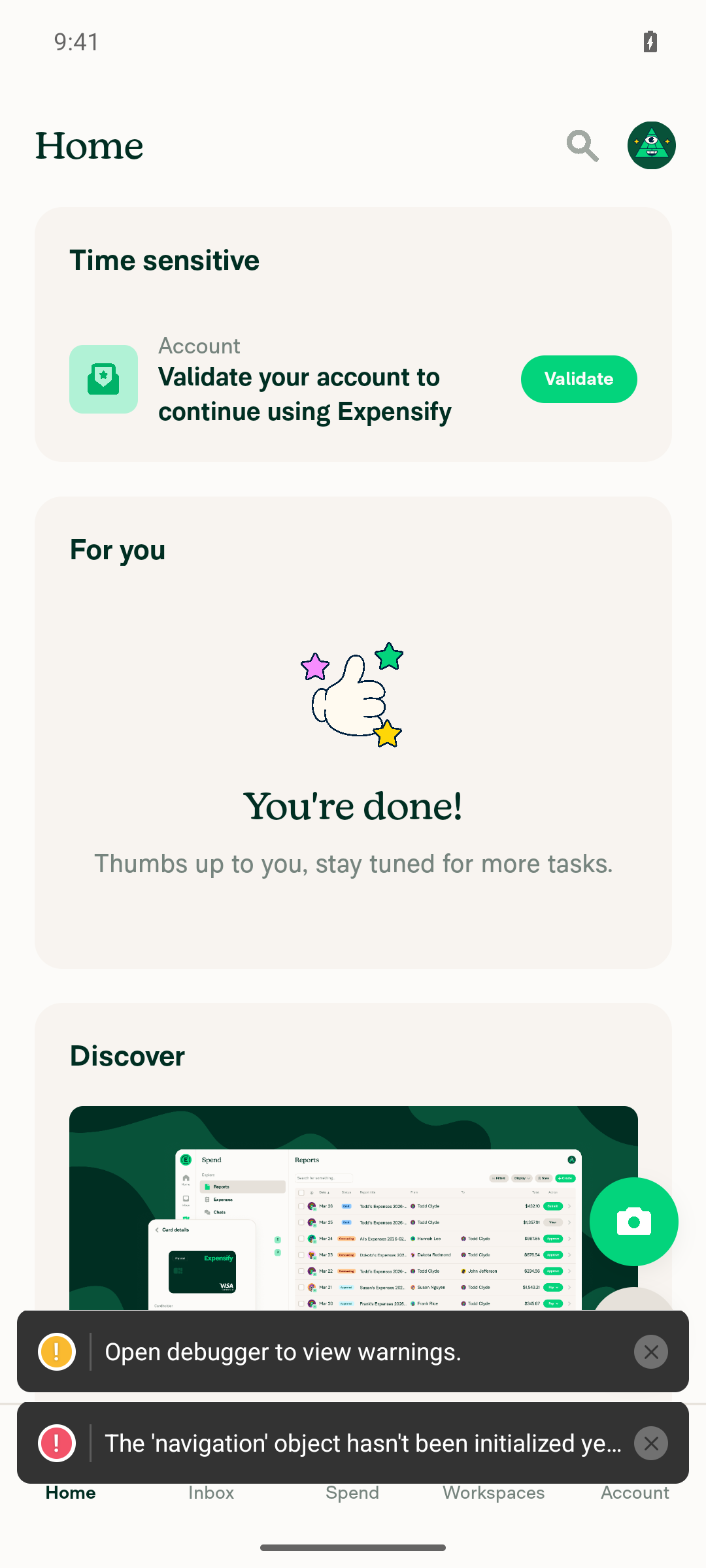Switch to the Inbox tab
Viewport: 706px width, 1568px height.
pos(211,1493)
